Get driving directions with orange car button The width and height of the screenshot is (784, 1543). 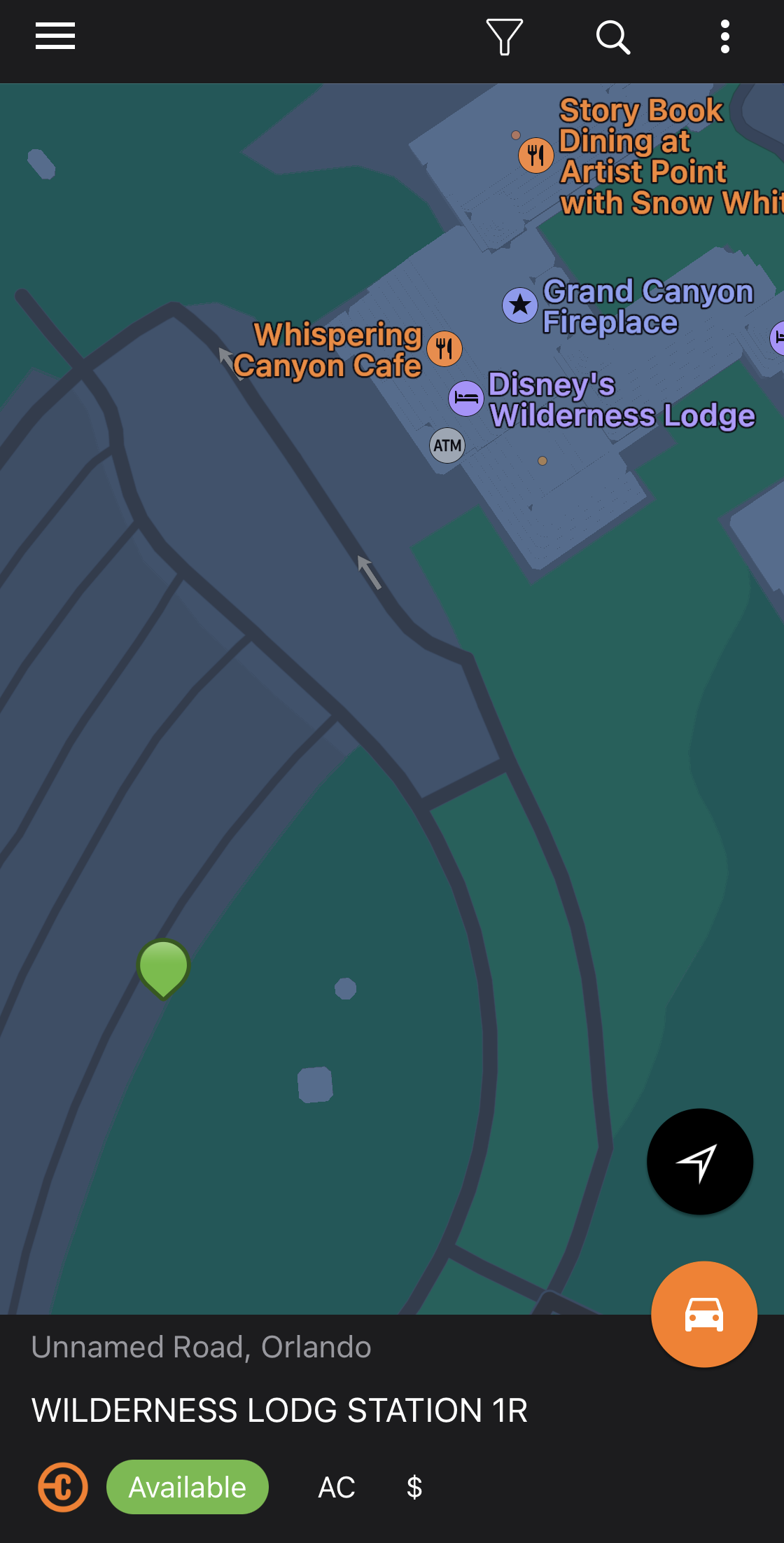click(703, 1314)
